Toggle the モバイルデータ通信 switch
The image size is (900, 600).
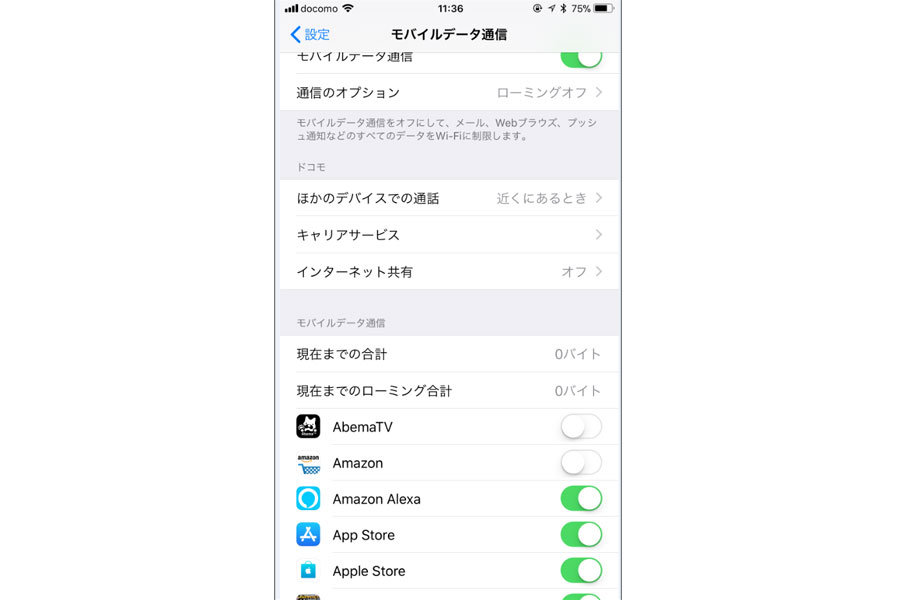point(580,59)
